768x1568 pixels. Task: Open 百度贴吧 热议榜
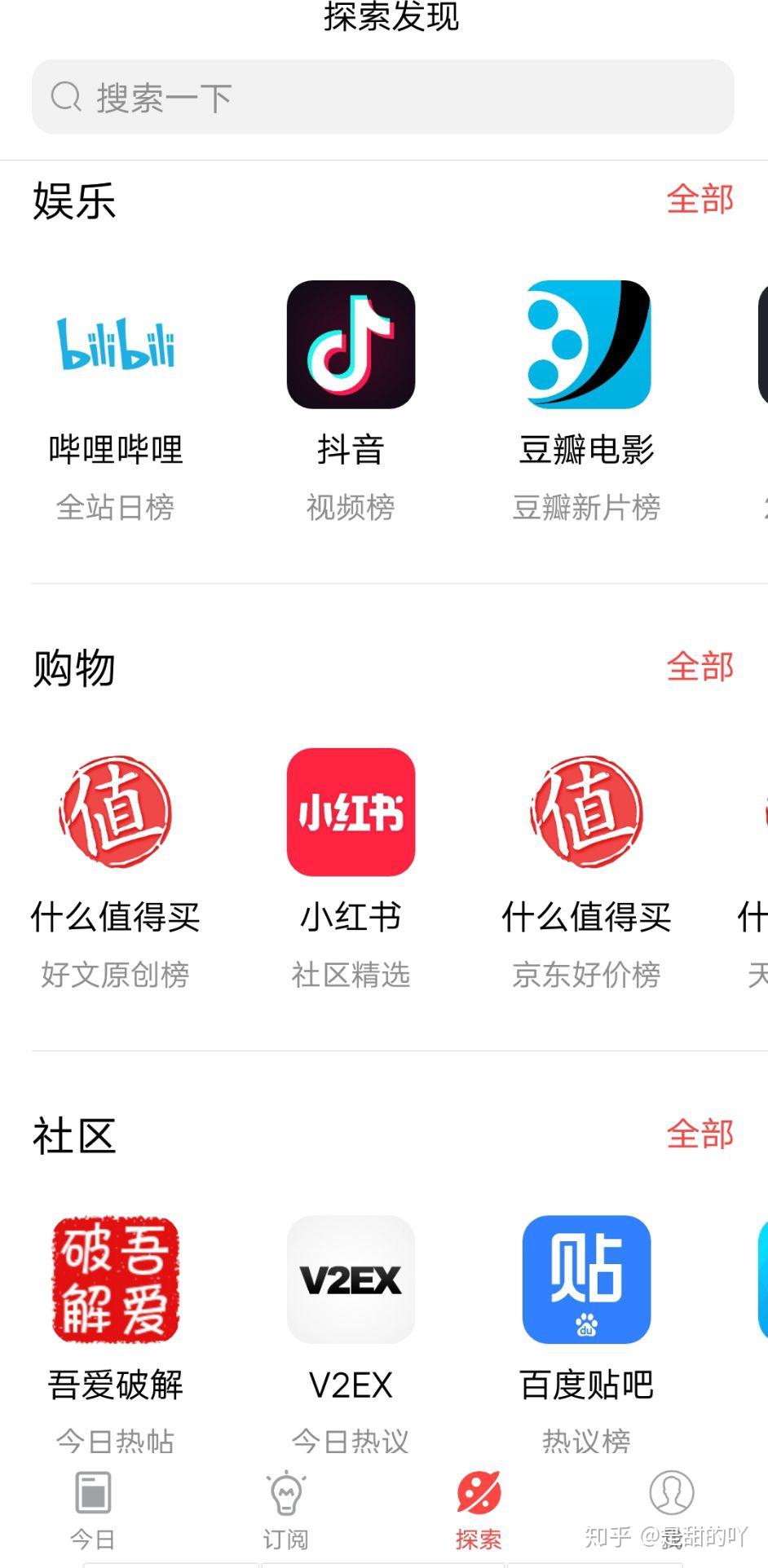pyautogui.click(x=586, y=1280)
